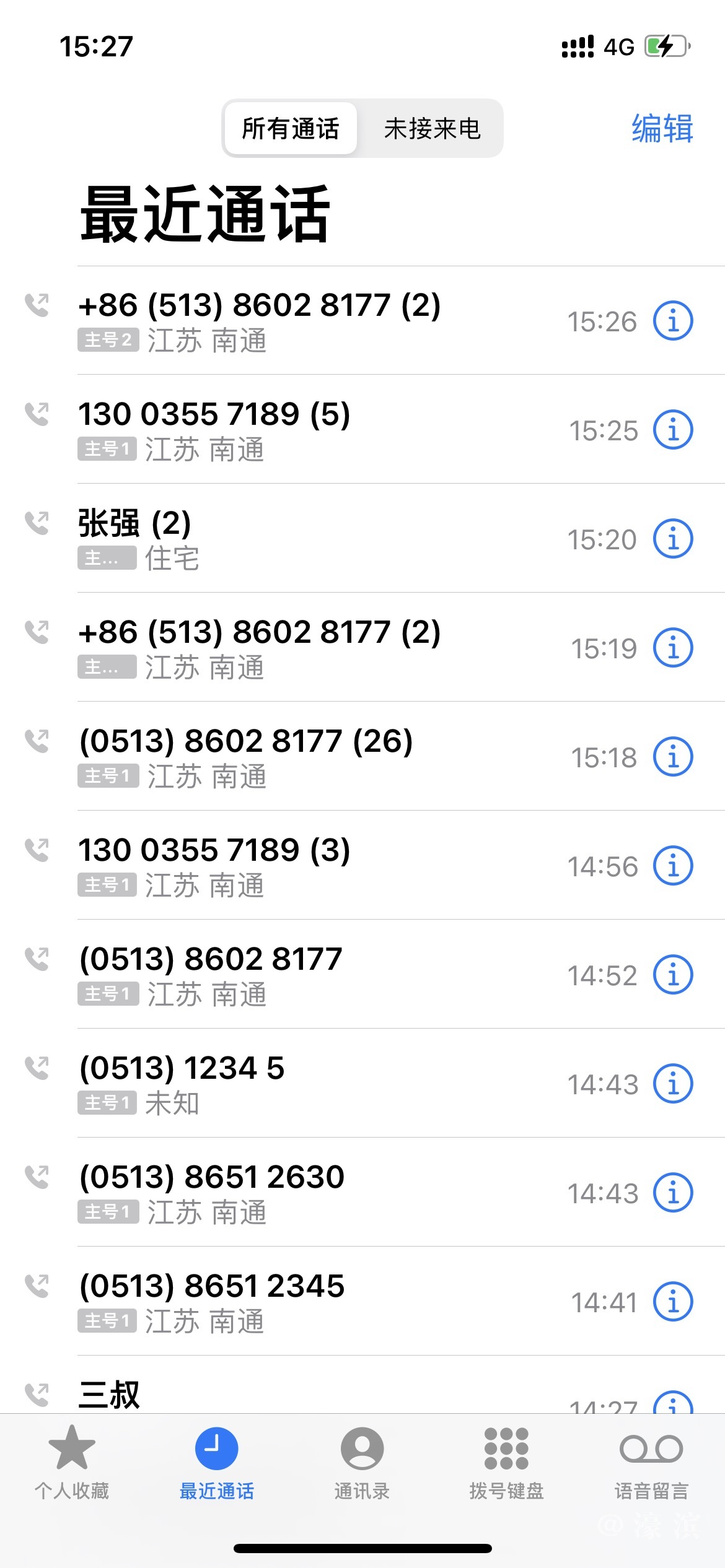Open info for (0513) 8651 2345
The image size is (725, 1568).
coord(673,1302)
